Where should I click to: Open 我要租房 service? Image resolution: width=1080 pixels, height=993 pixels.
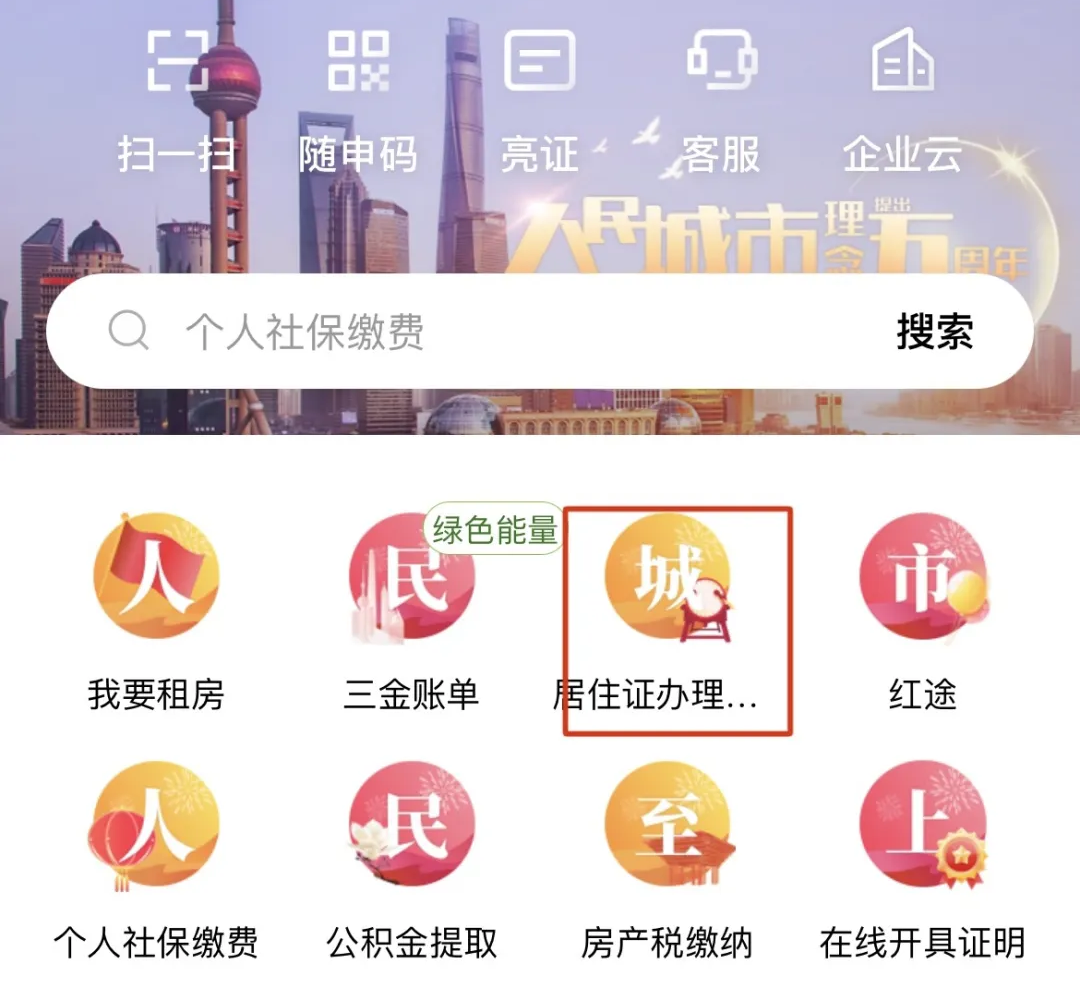pos(156,610)
